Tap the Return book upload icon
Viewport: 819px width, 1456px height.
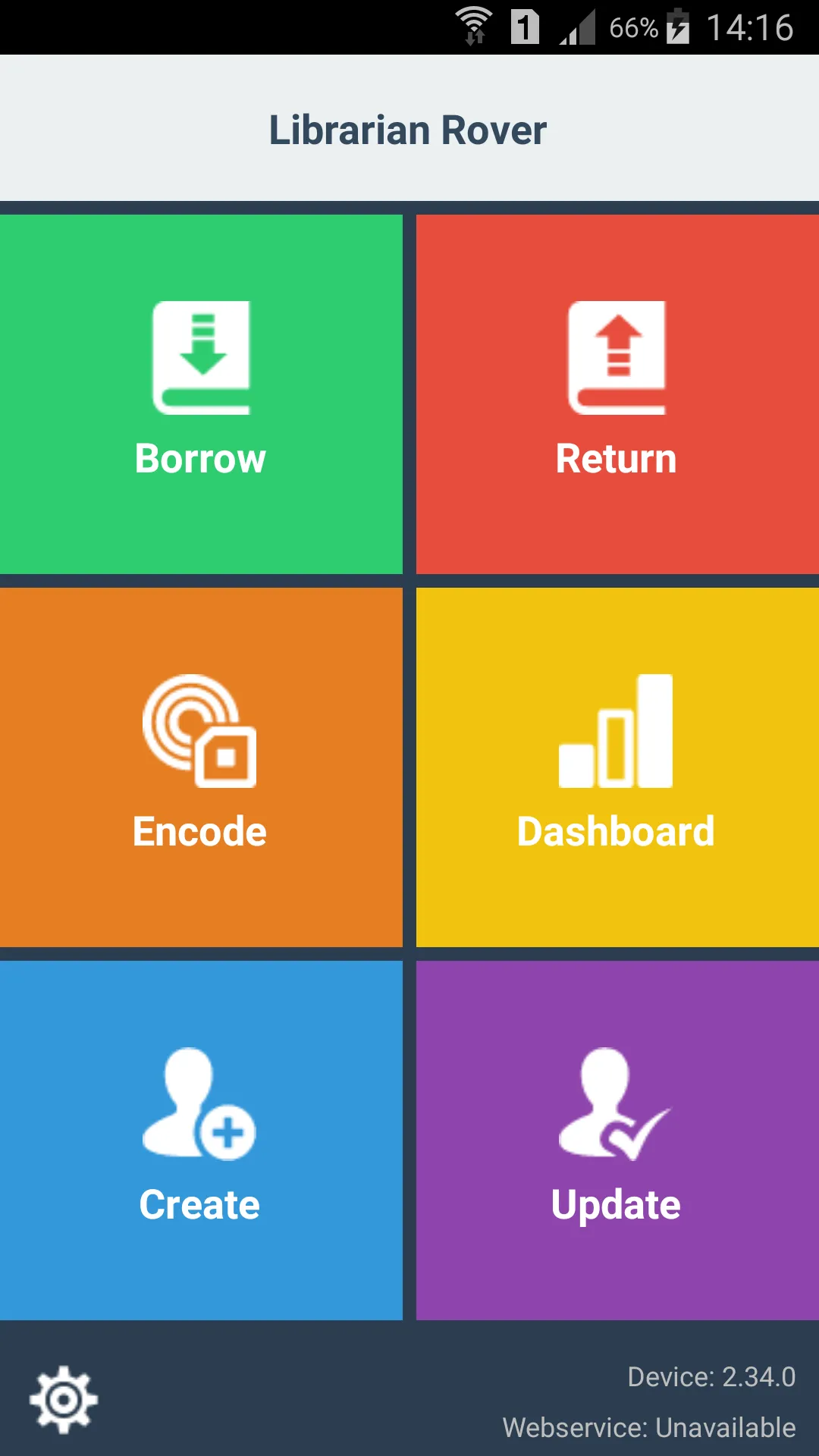pyautogui.click(x=616, y=355)
